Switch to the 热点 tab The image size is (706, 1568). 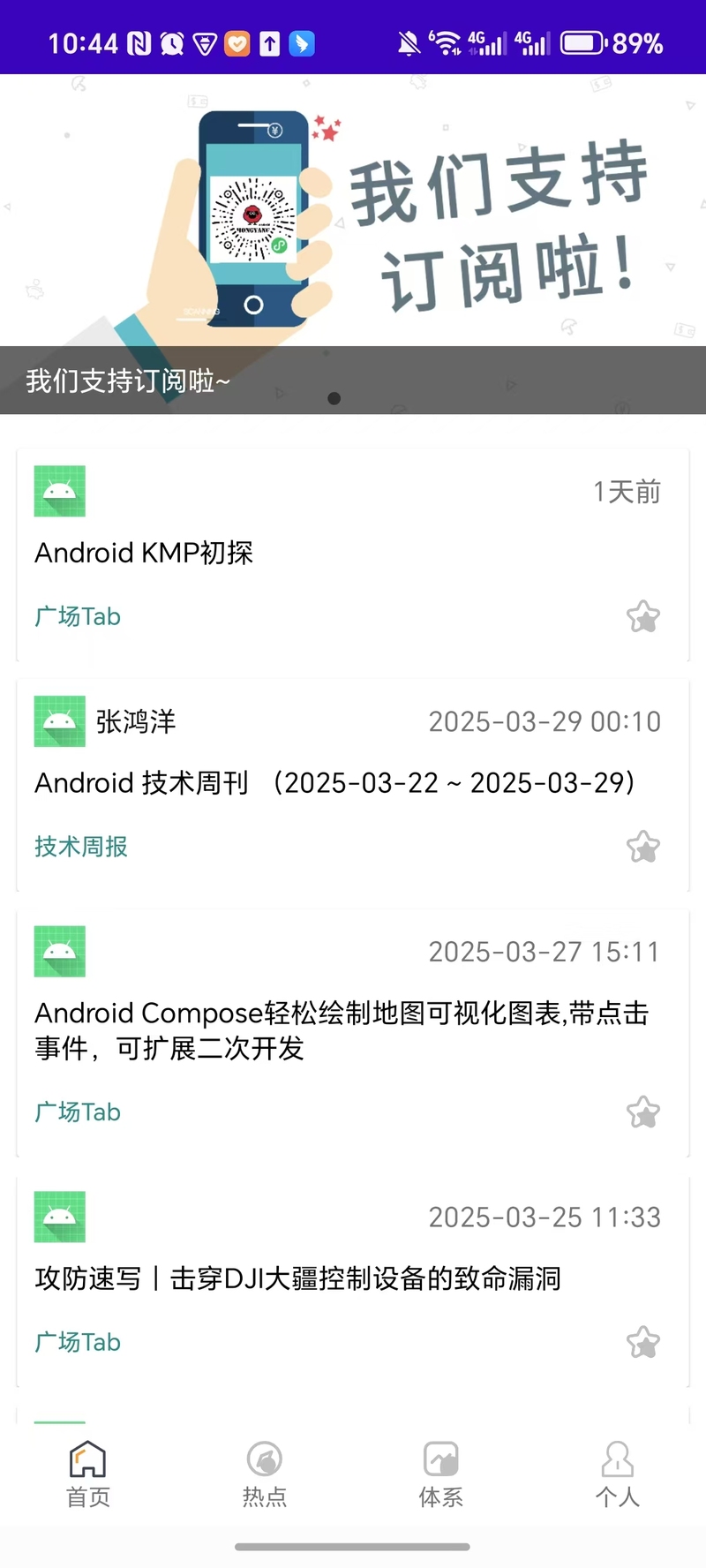pos(265,1474)
